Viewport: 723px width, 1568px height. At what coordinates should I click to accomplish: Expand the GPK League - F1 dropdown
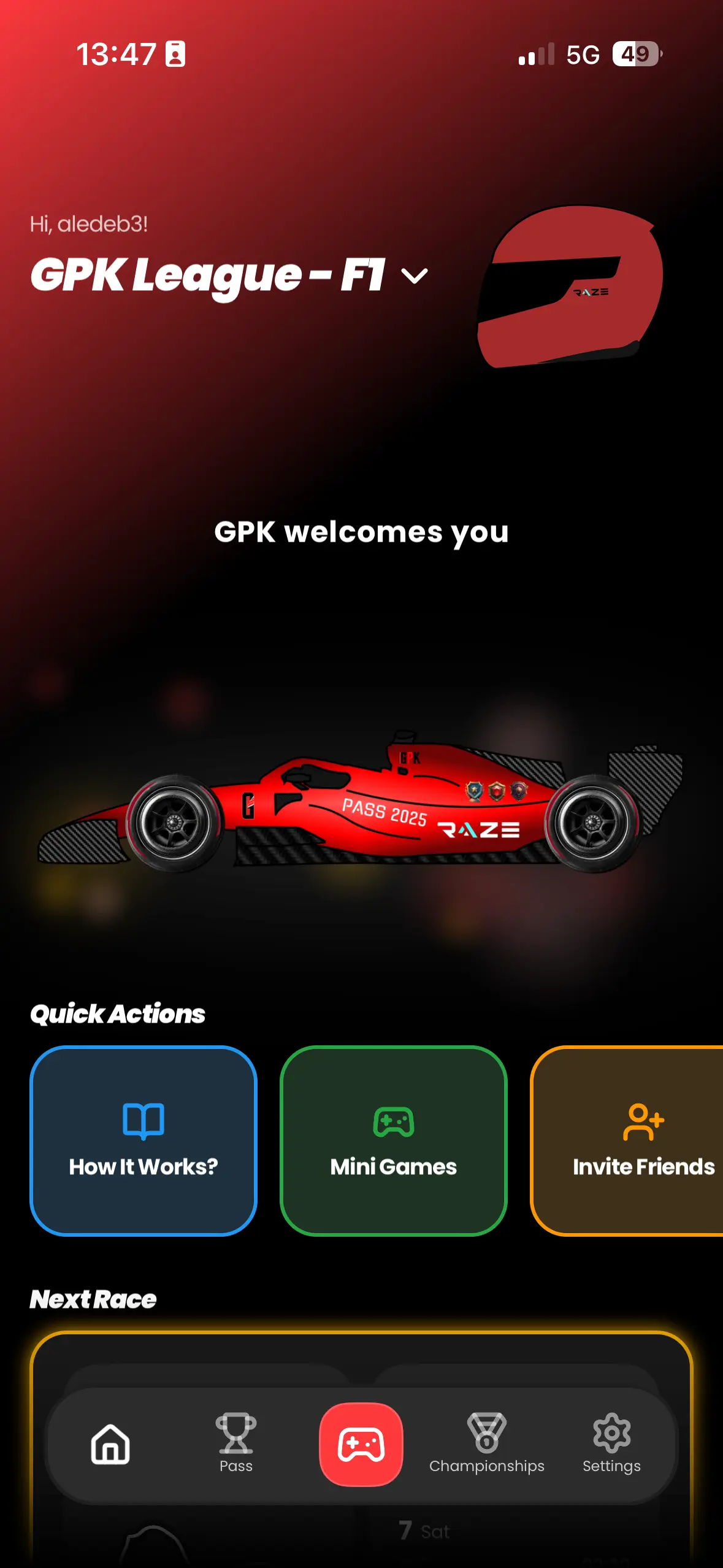tap(415, 276)
